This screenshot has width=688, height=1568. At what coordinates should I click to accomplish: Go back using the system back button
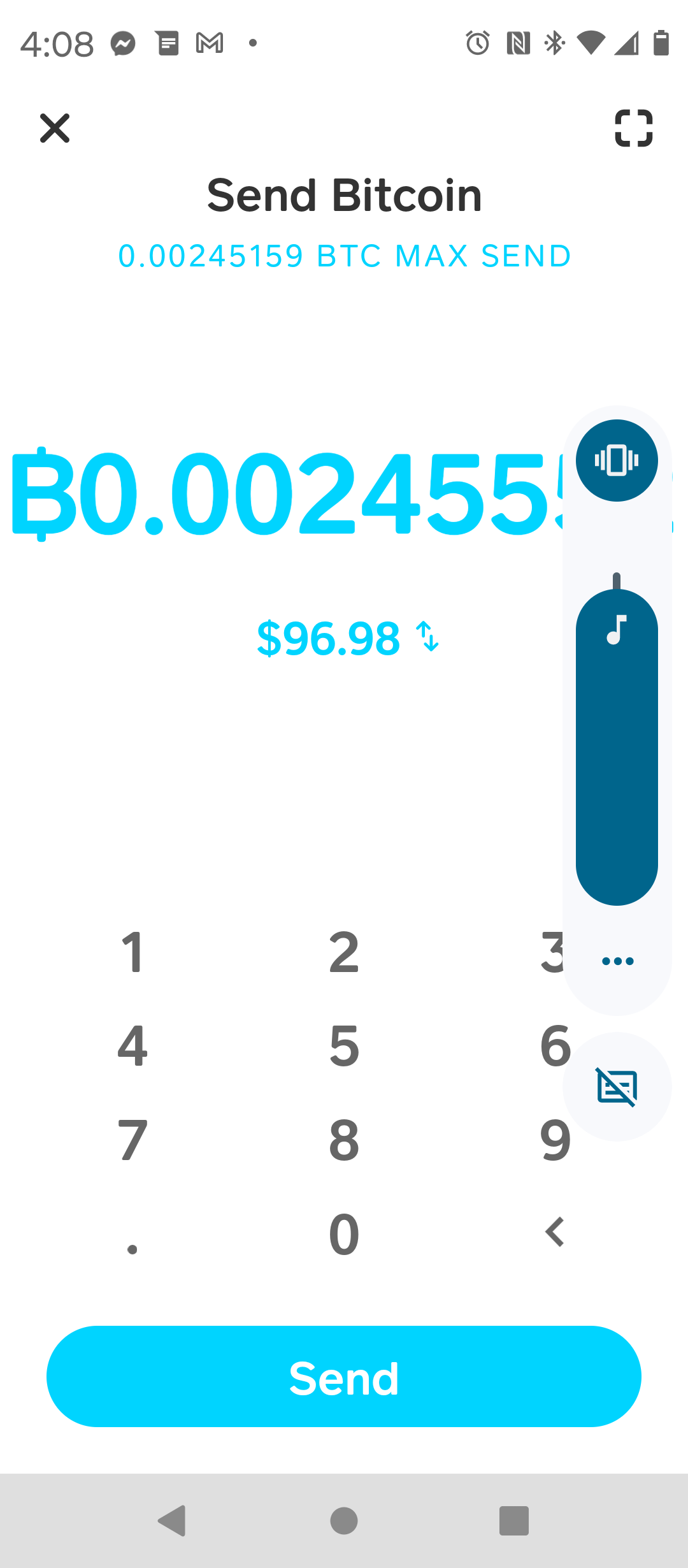172,1521
